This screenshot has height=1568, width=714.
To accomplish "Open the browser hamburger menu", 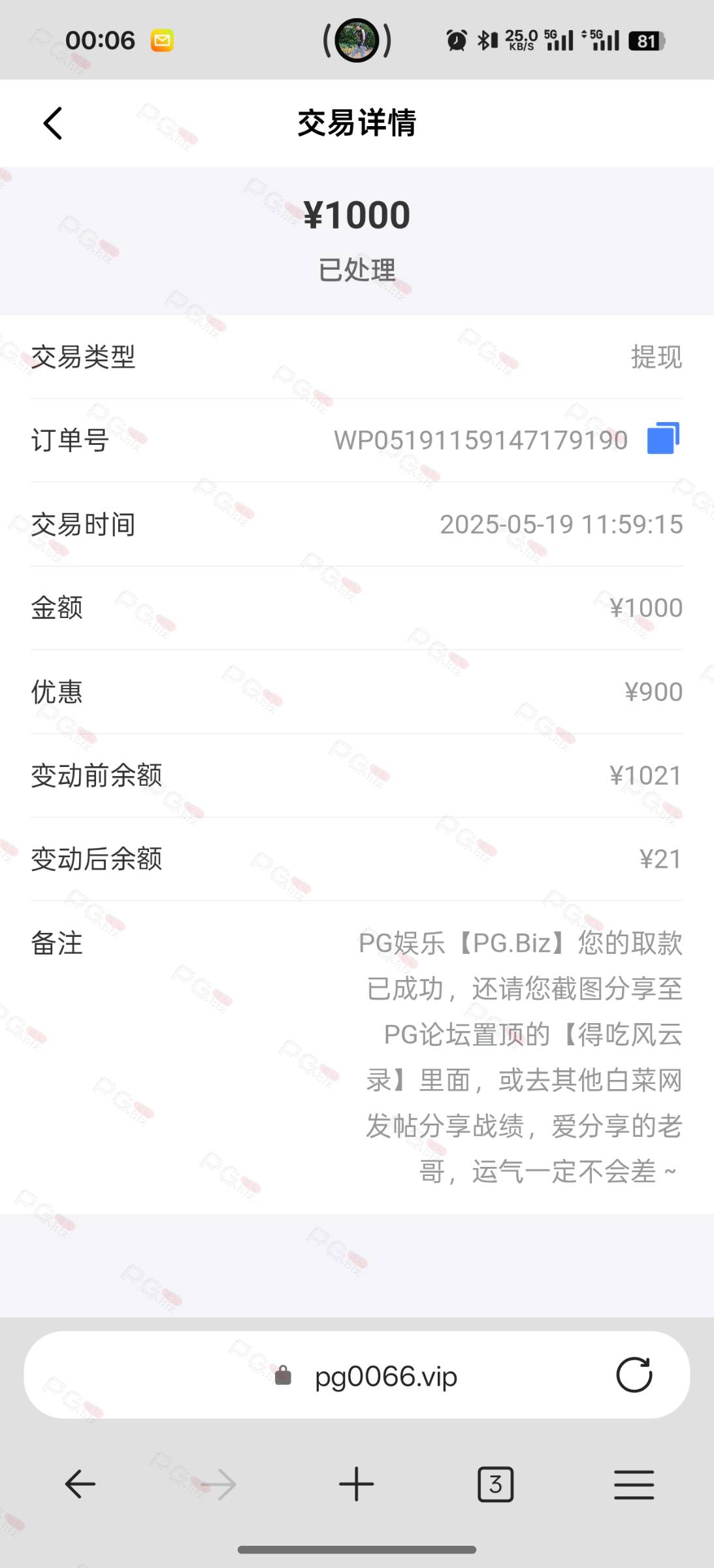I will (634, 1484).
